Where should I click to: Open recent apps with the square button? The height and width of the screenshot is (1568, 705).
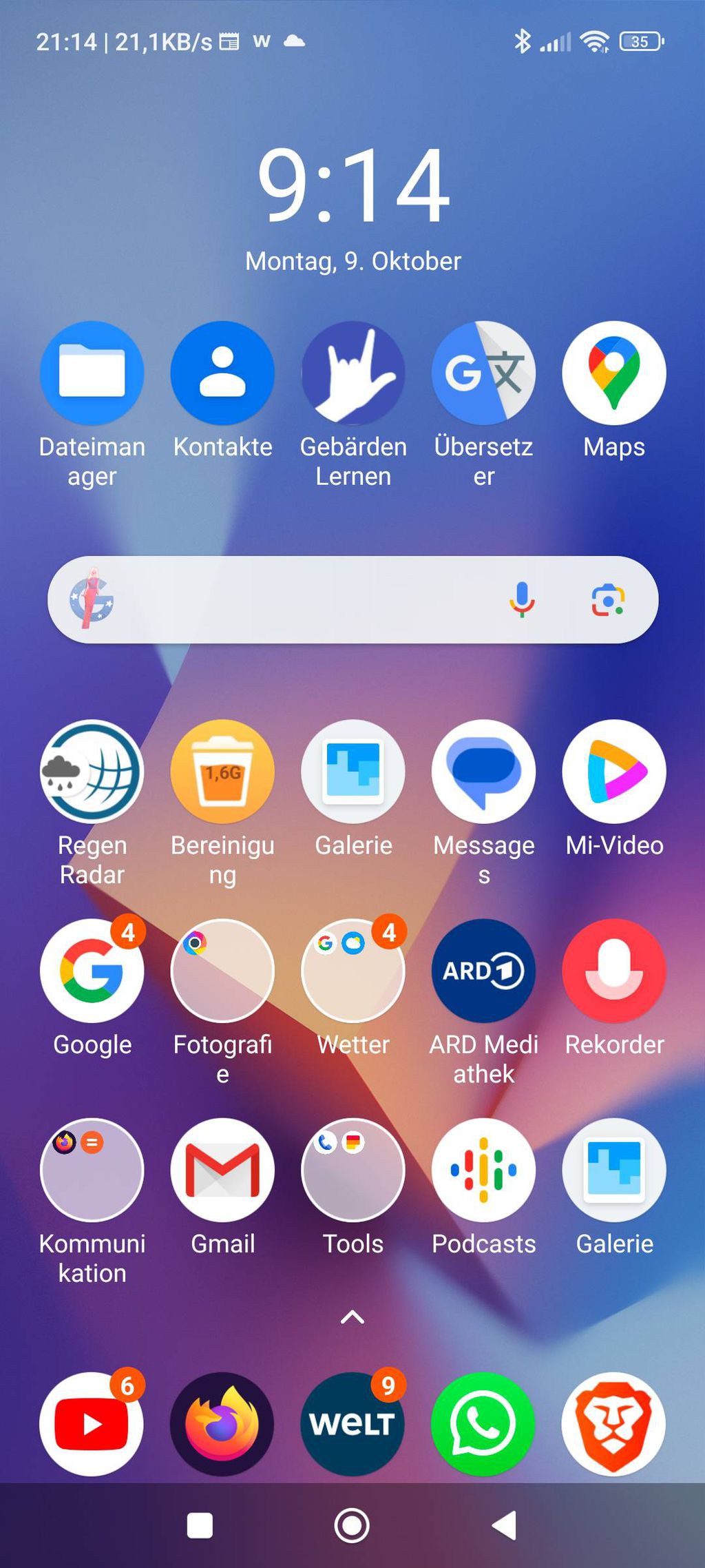200,1525
